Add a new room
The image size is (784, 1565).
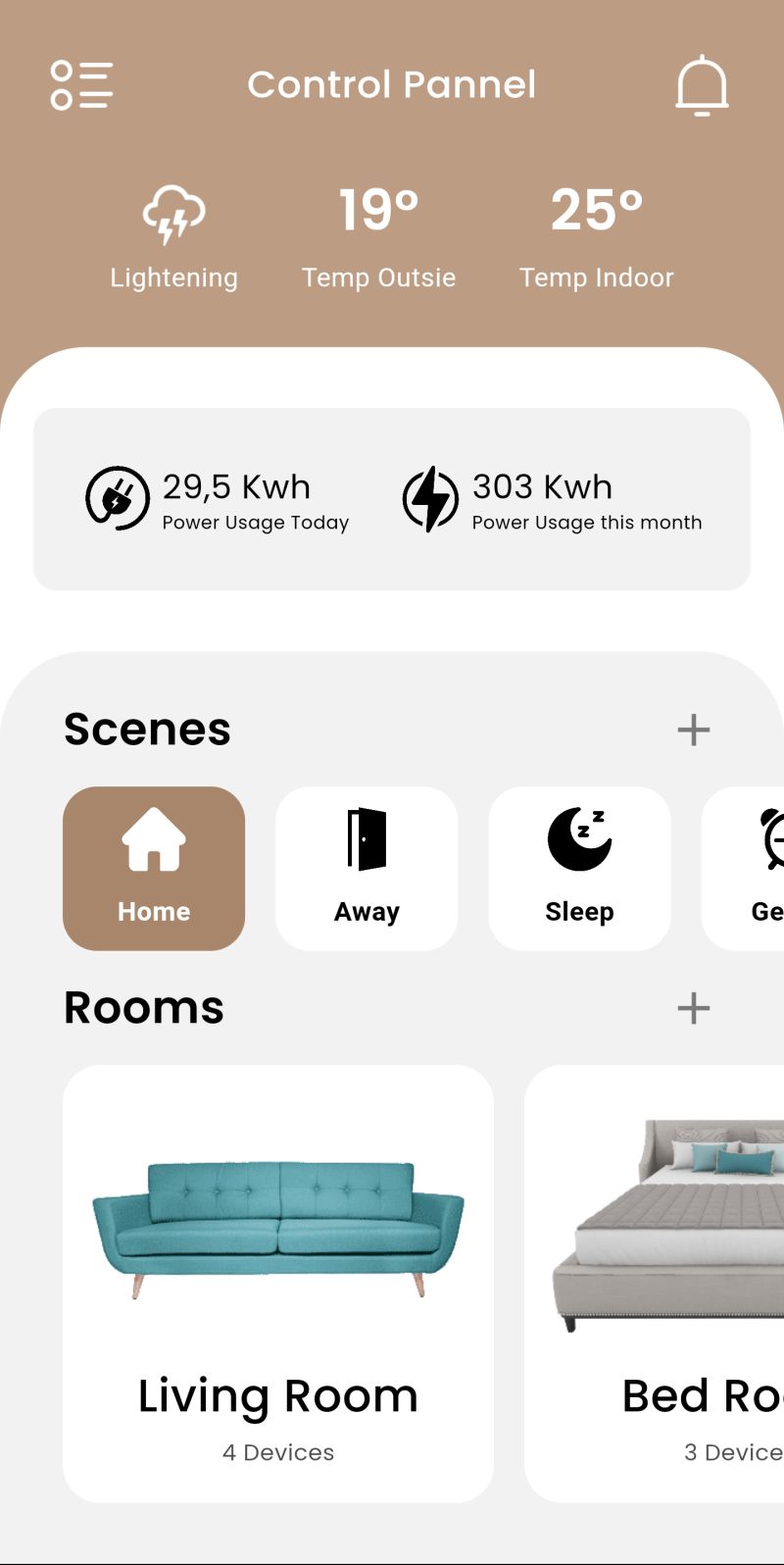point(693,1008)
